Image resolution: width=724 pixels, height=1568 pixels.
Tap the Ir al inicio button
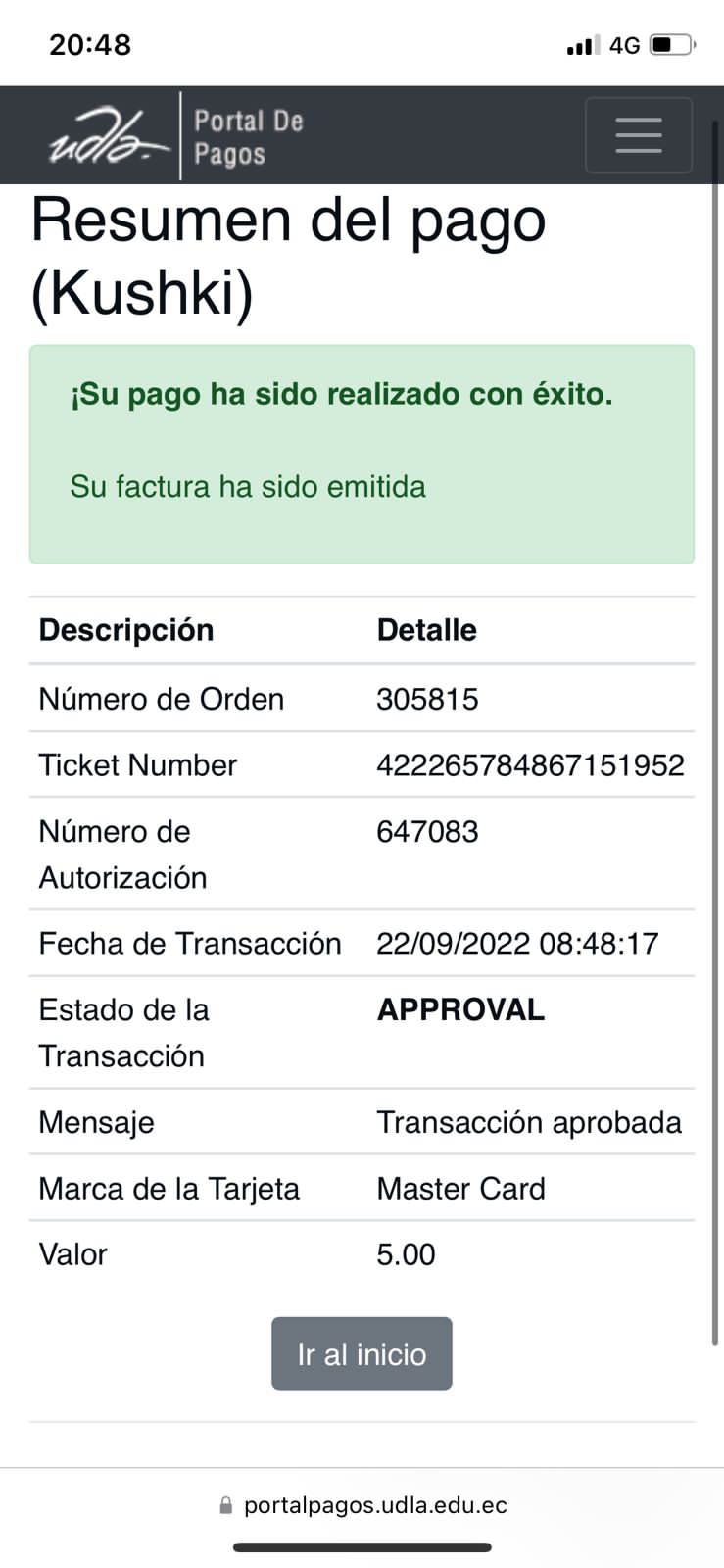(362, 1353)
